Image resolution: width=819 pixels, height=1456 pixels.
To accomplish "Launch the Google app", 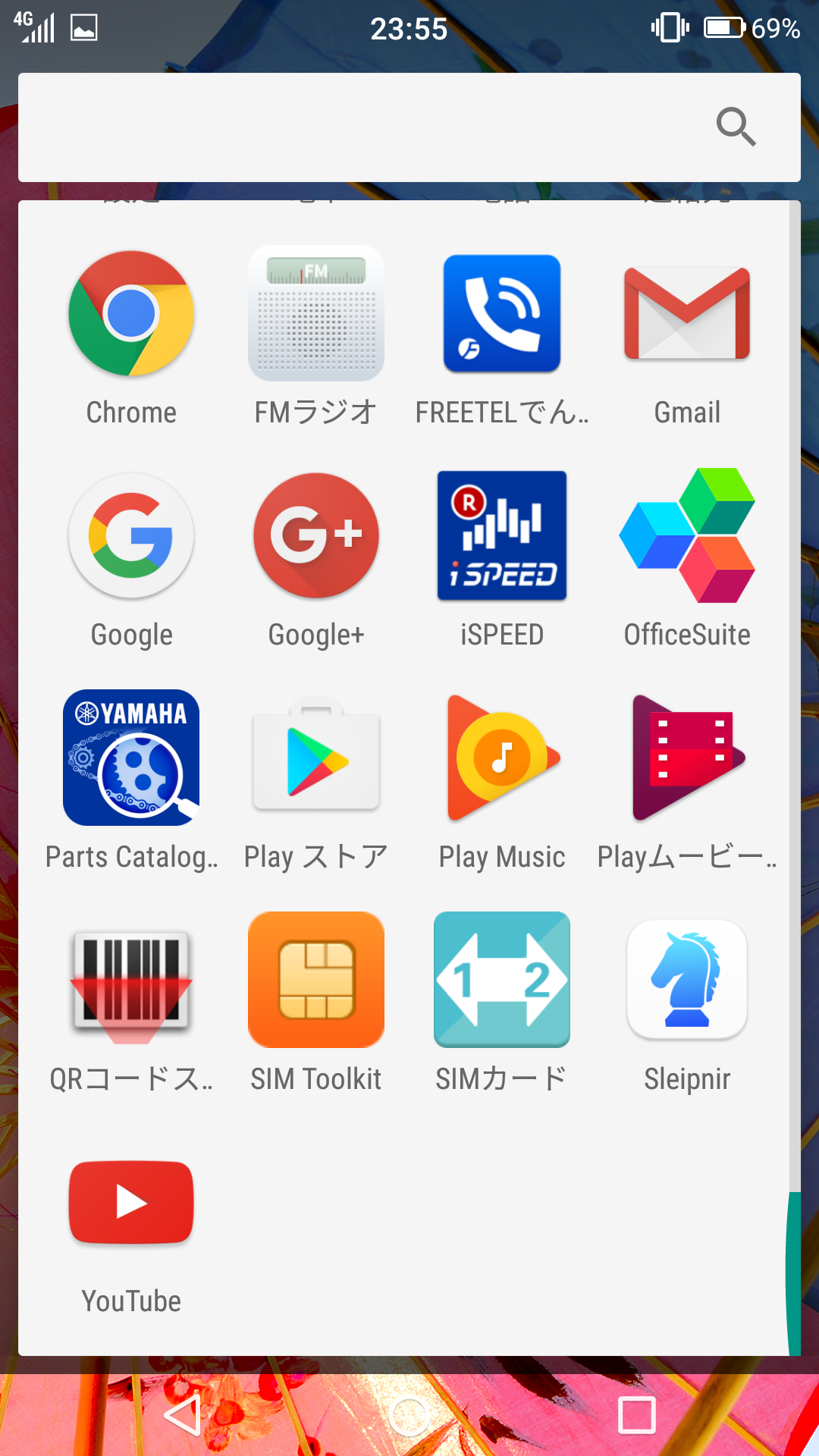I will coord(131,536).
